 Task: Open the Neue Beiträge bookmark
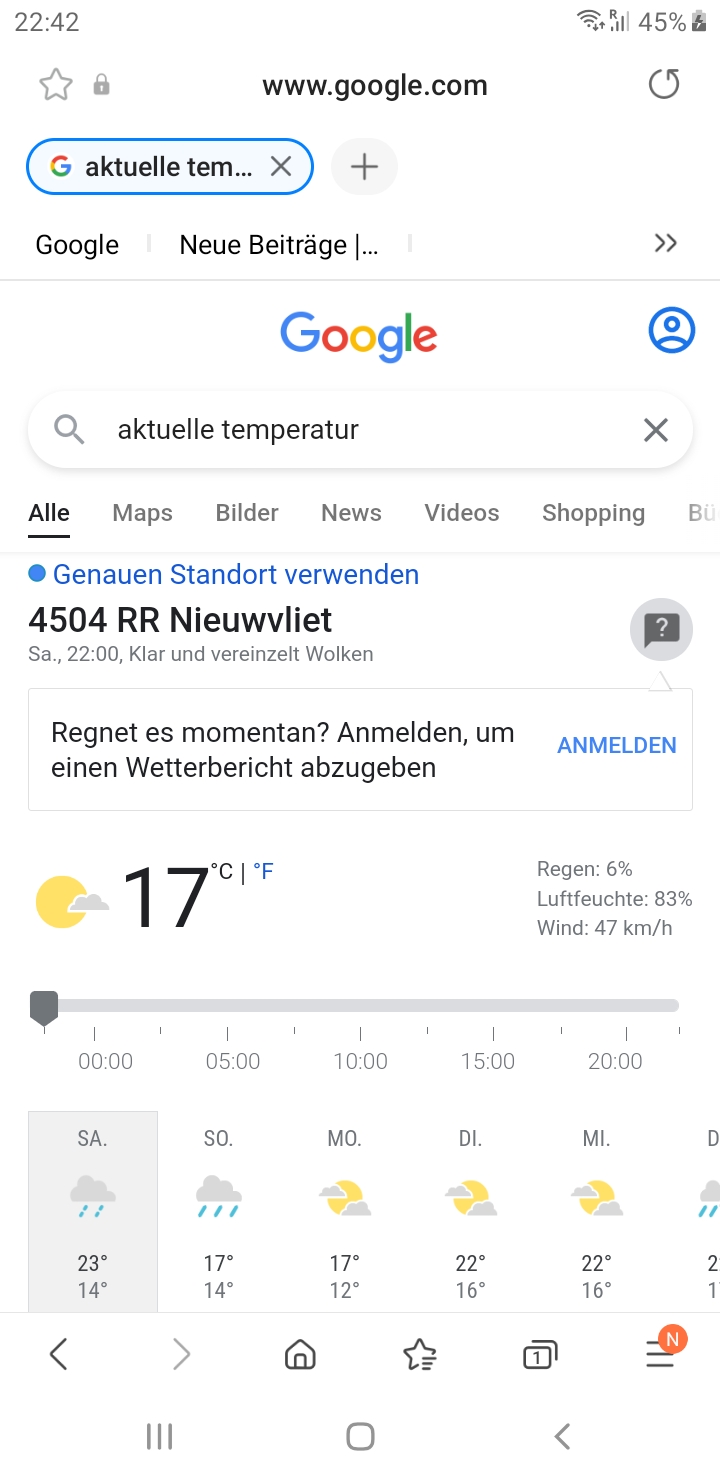[x=278, y=245]
